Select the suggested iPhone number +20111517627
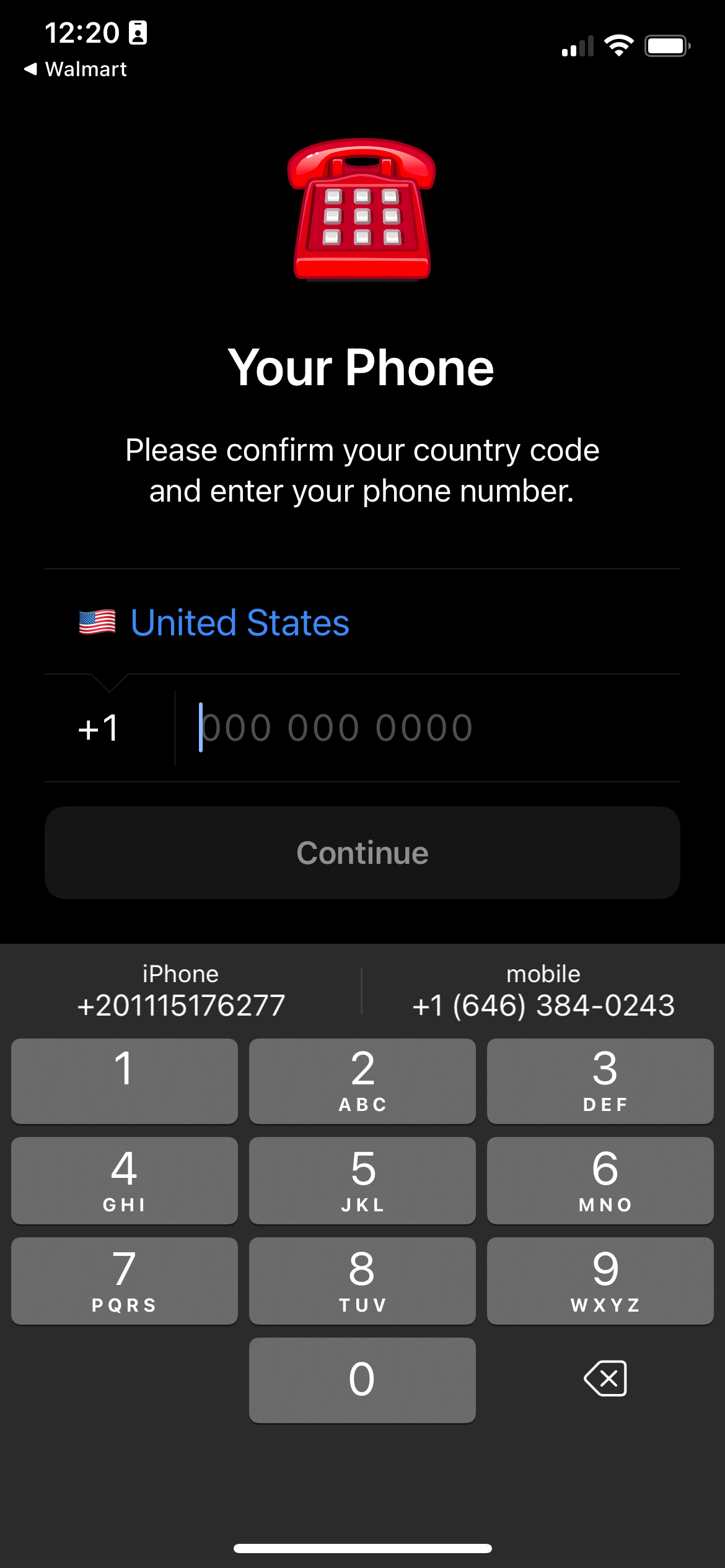The width and height of the screenshot is (725, 1568). (x=180, y=991)
